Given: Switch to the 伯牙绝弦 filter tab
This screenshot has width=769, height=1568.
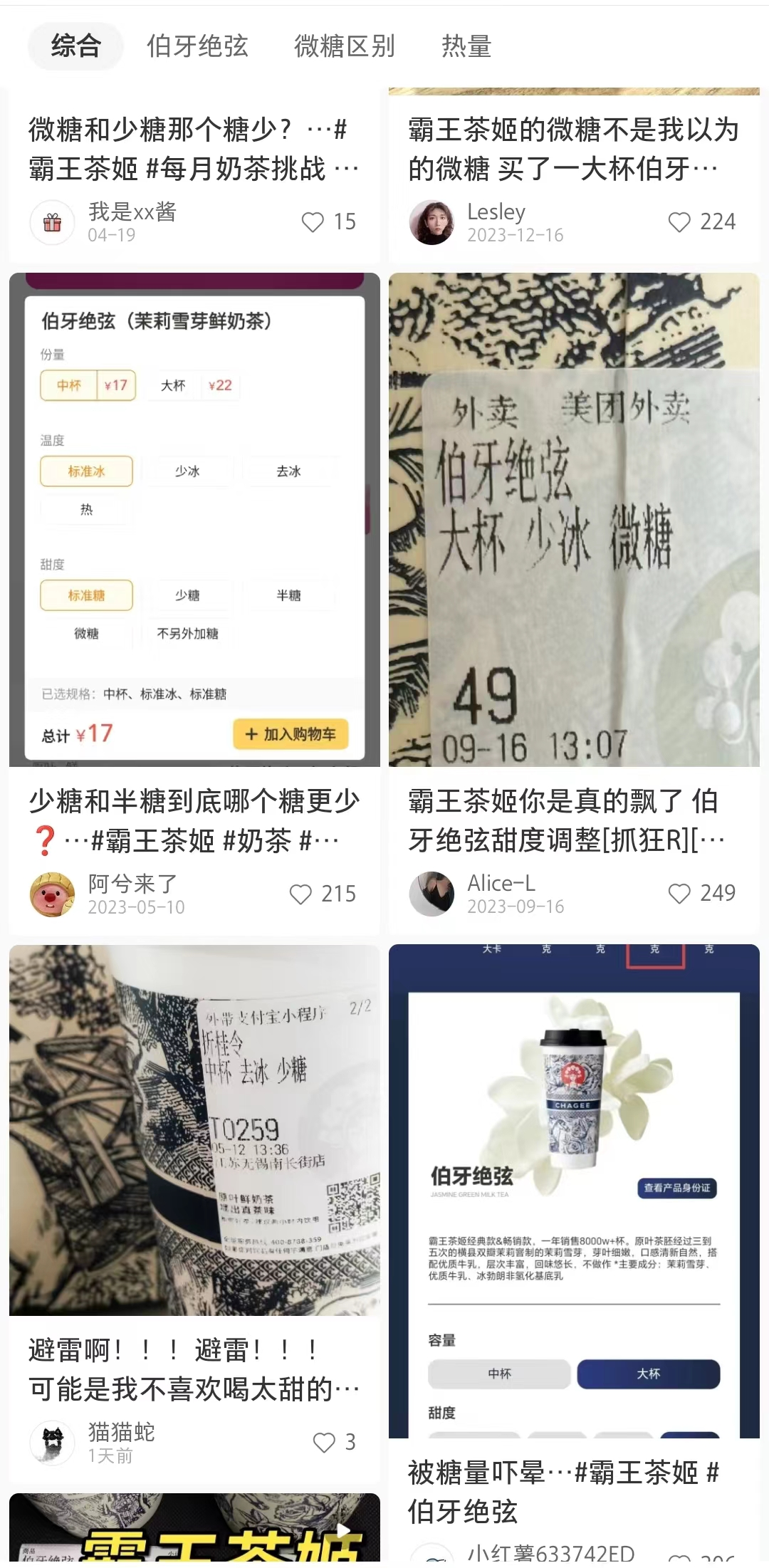Looking at the screenshot, I should pyautogui.click(x=197, y=46).
